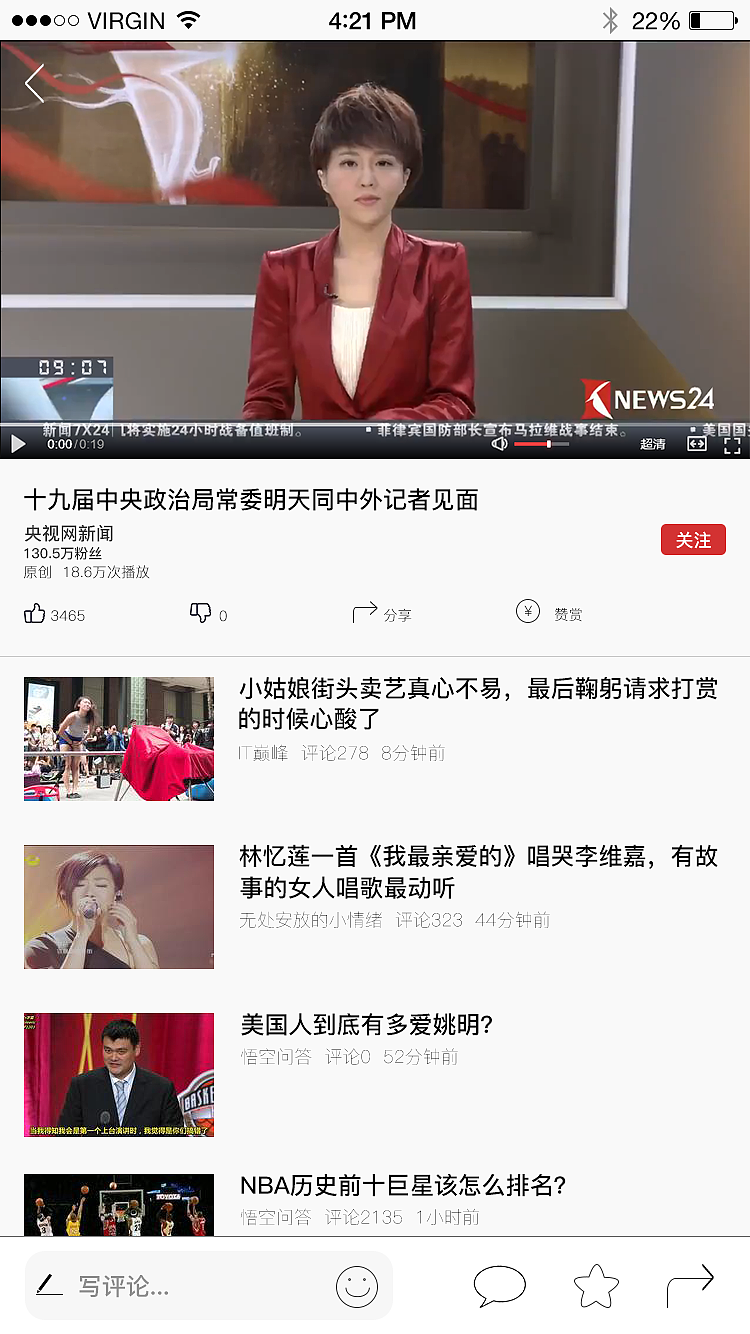Like the video with the thumbs-up
The image size is (750, 1334).
37,612
